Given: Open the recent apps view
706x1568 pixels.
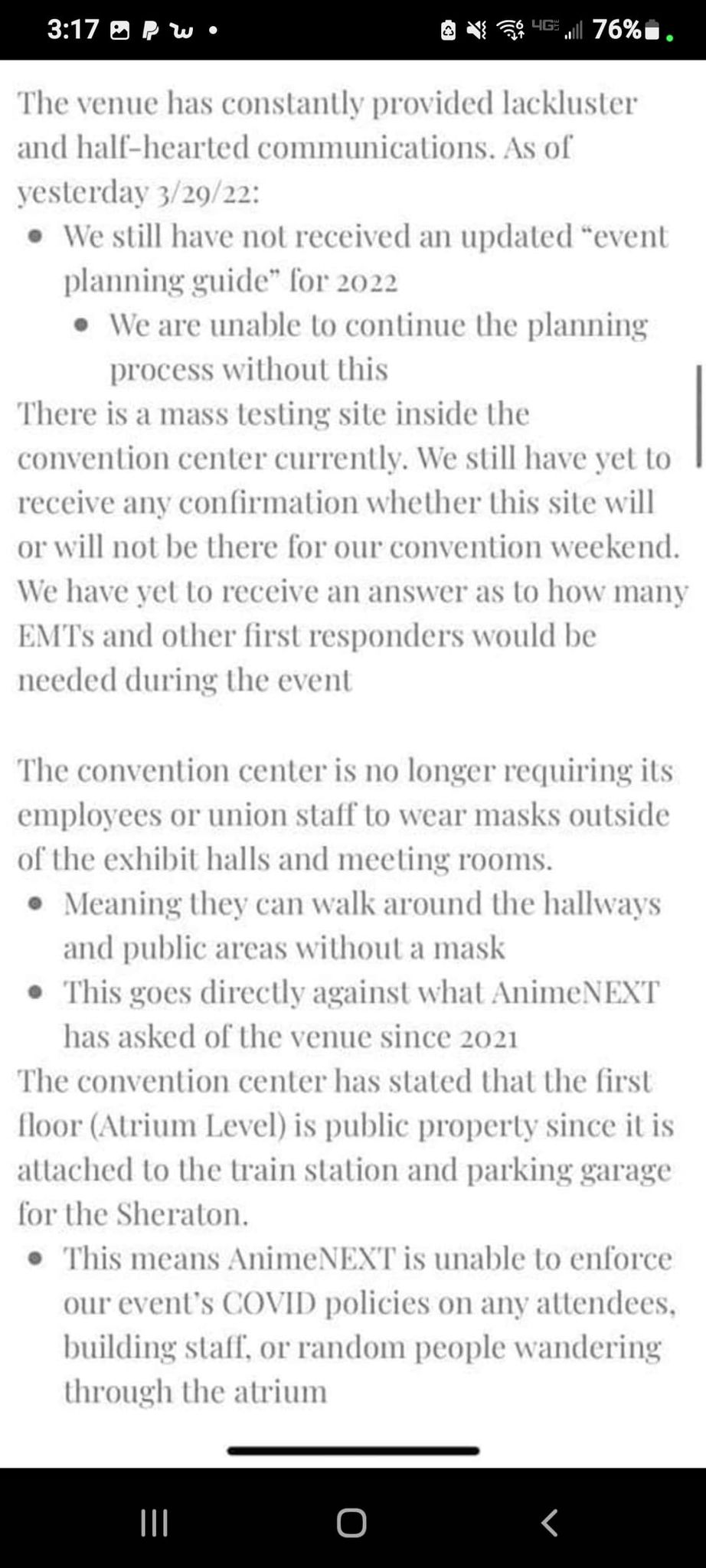Looking at the screenshot, I should (155, 1522).
